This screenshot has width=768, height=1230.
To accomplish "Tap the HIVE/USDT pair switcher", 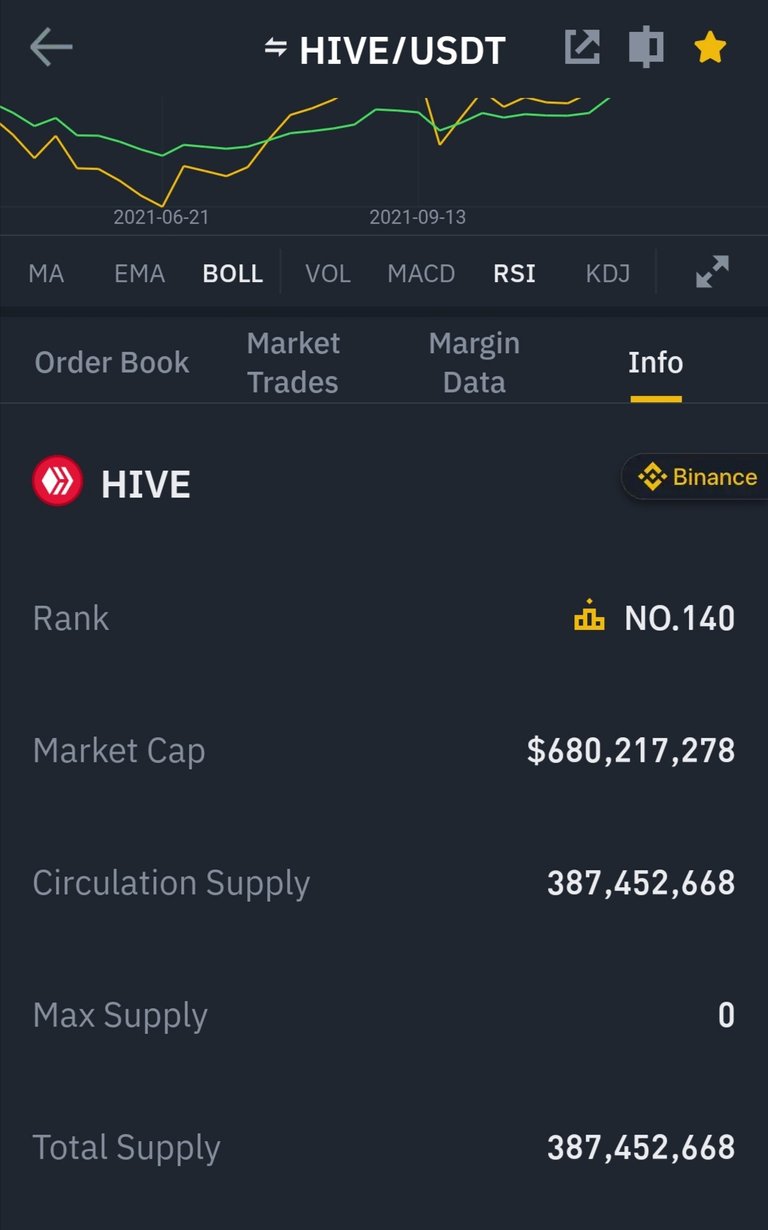I will (x=385, y=49).
